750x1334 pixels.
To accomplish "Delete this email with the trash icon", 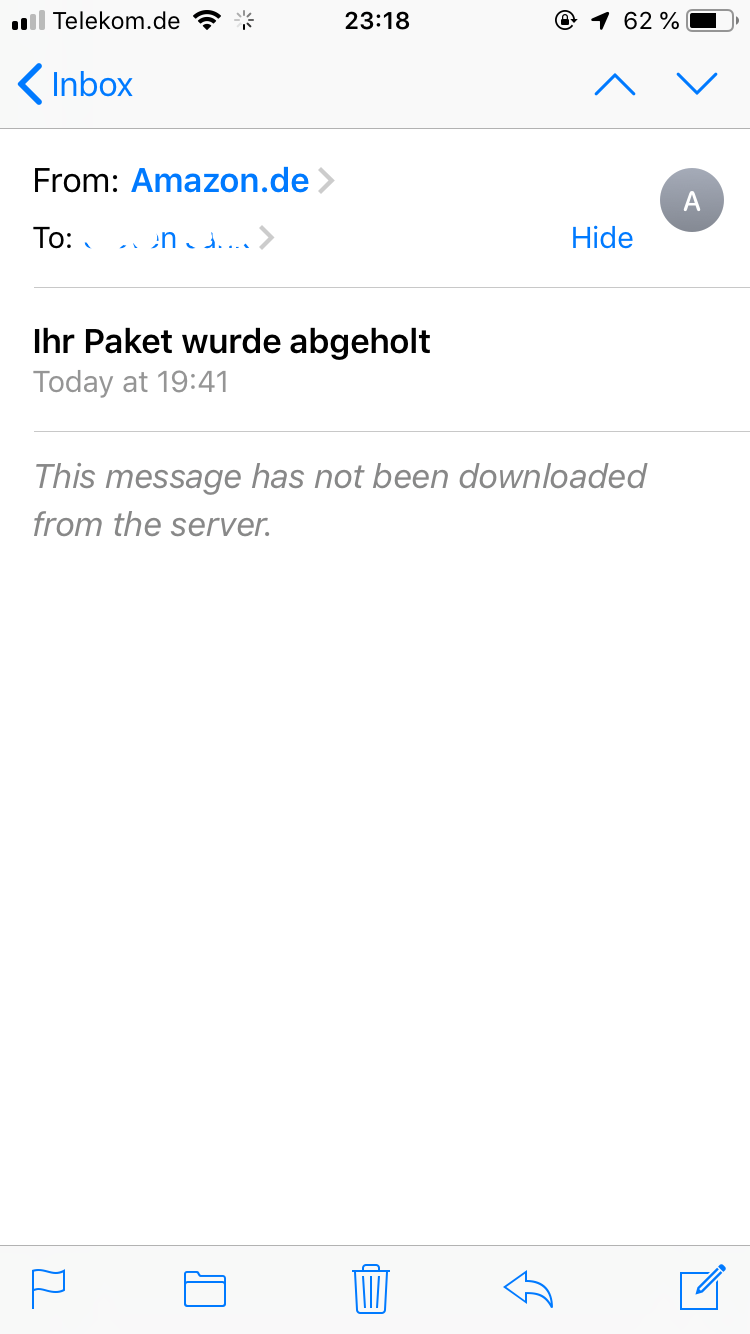I will pos(371,1288).
